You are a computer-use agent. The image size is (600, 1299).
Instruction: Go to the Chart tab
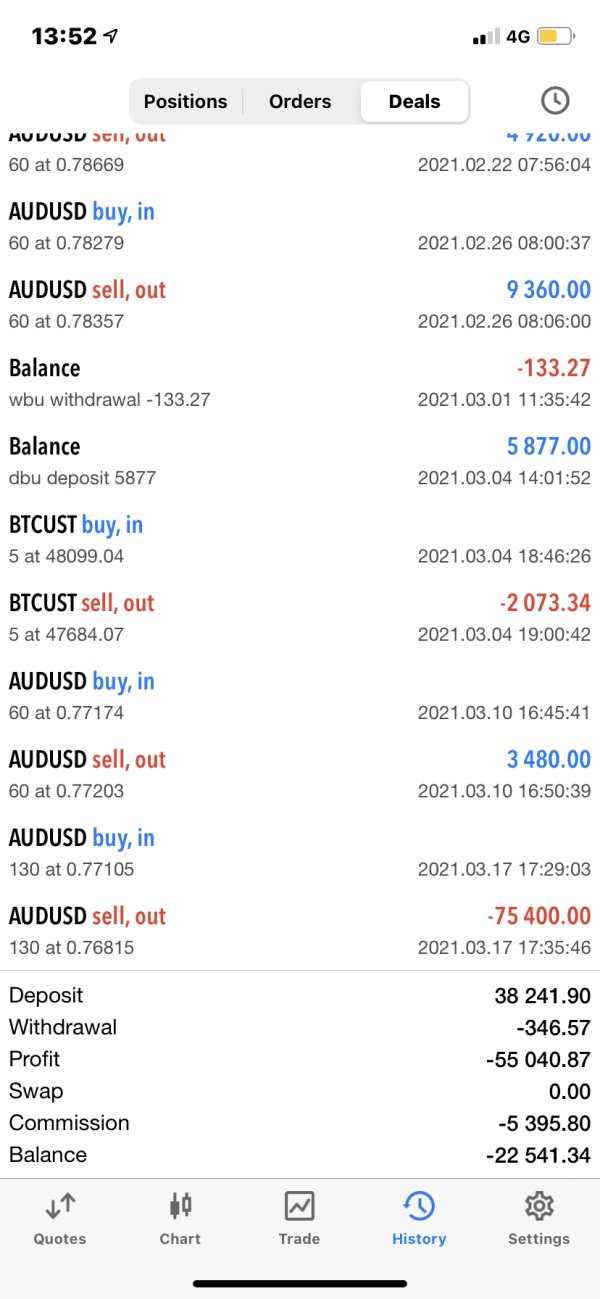tap(180, 1218)
